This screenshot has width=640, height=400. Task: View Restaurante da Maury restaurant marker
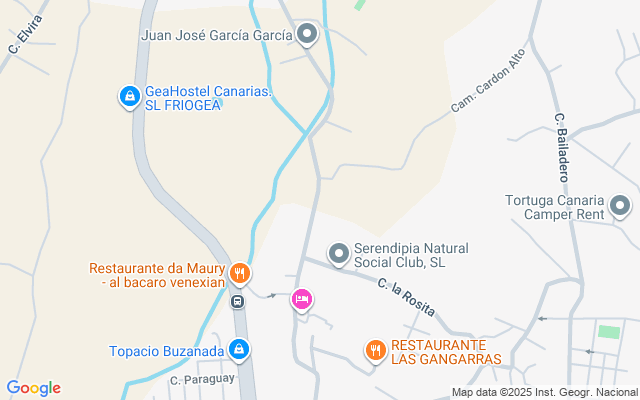coord(239,273)
